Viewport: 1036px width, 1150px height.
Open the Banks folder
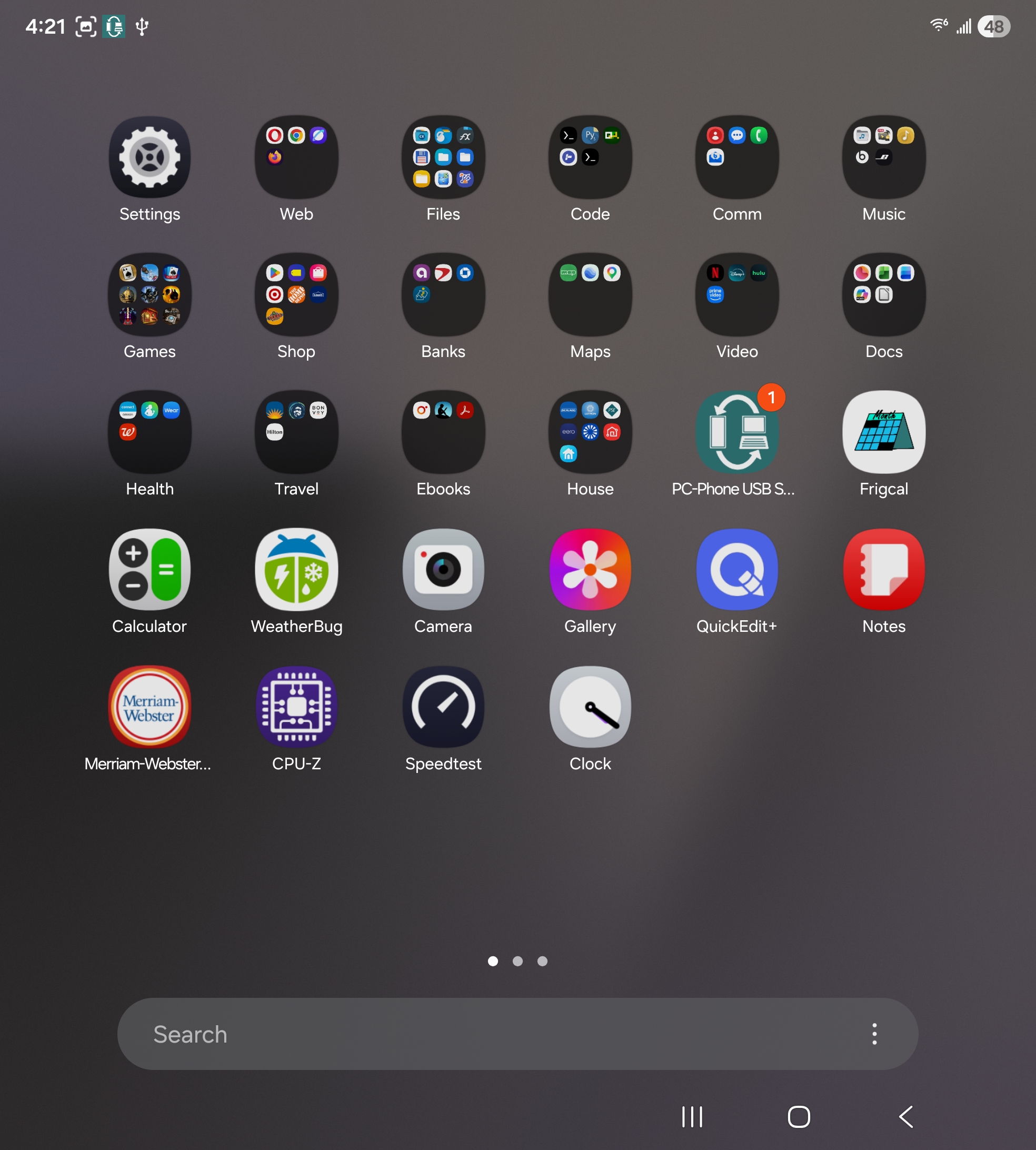pyautogui.click(x=443, y=294)
